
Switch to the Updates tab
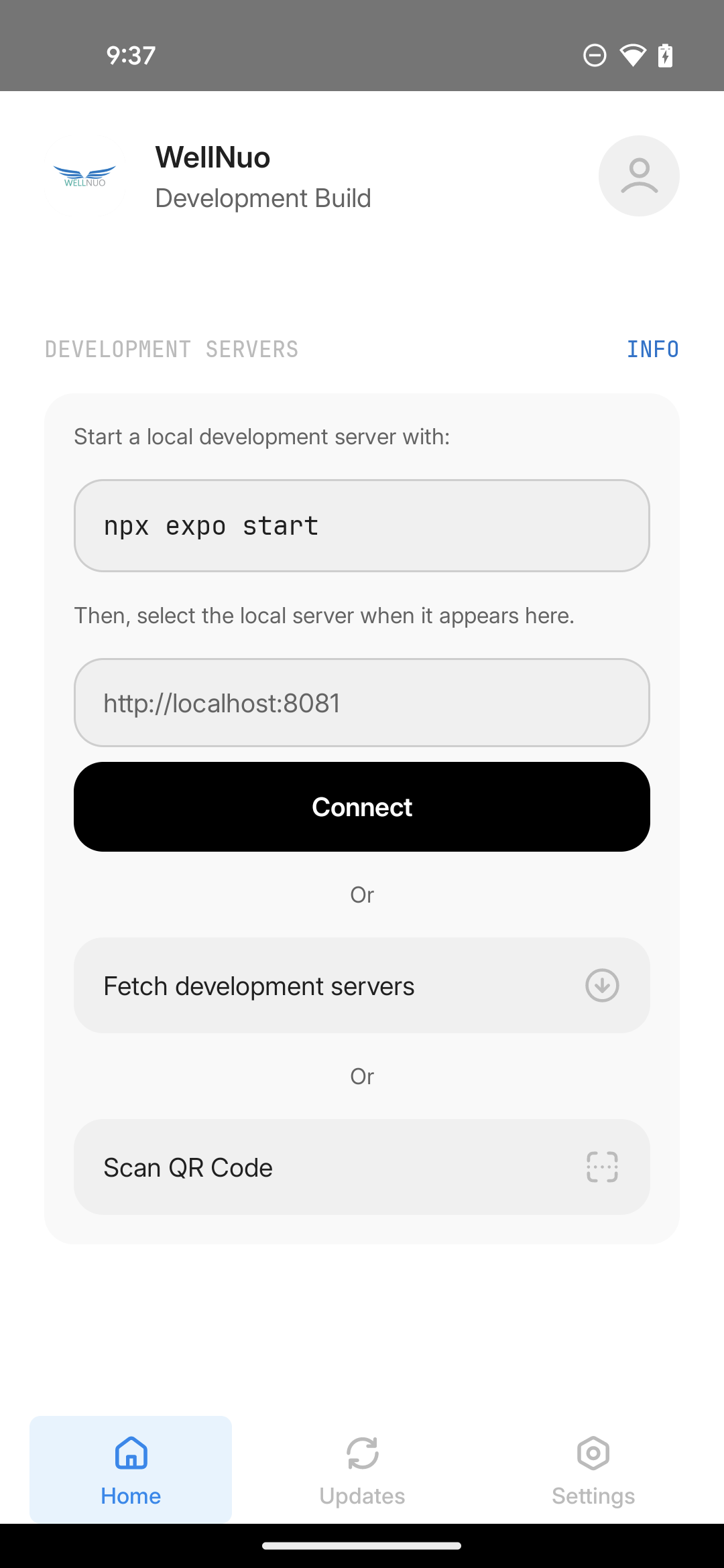pos(362,1469)
